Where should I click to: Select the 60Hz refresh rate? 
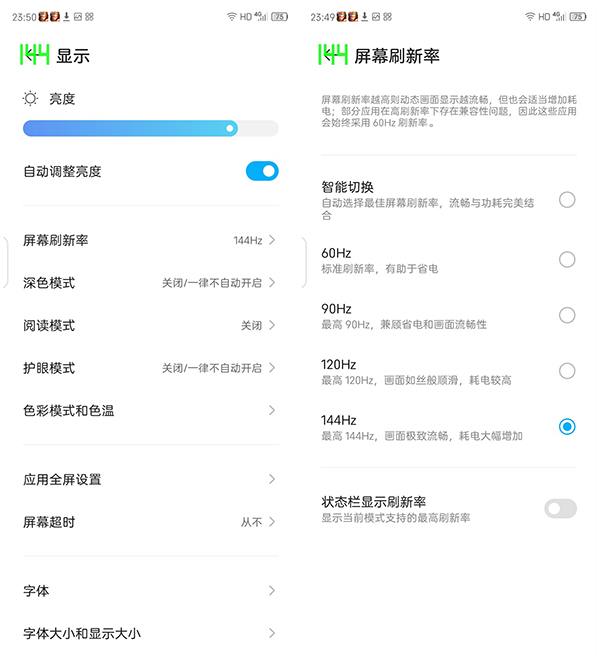(567, 260)
